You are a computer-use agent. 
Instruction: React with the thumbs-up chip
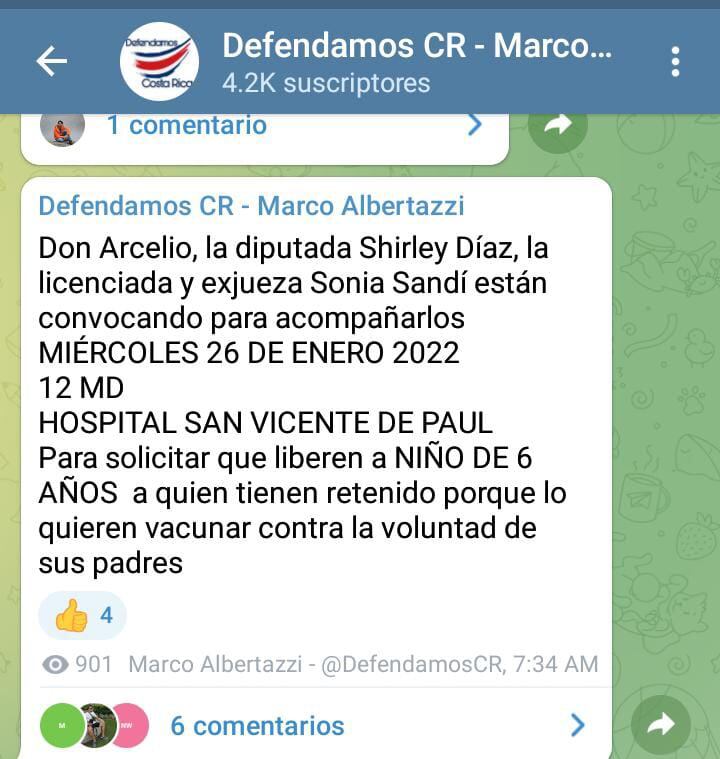coord(83,616)
